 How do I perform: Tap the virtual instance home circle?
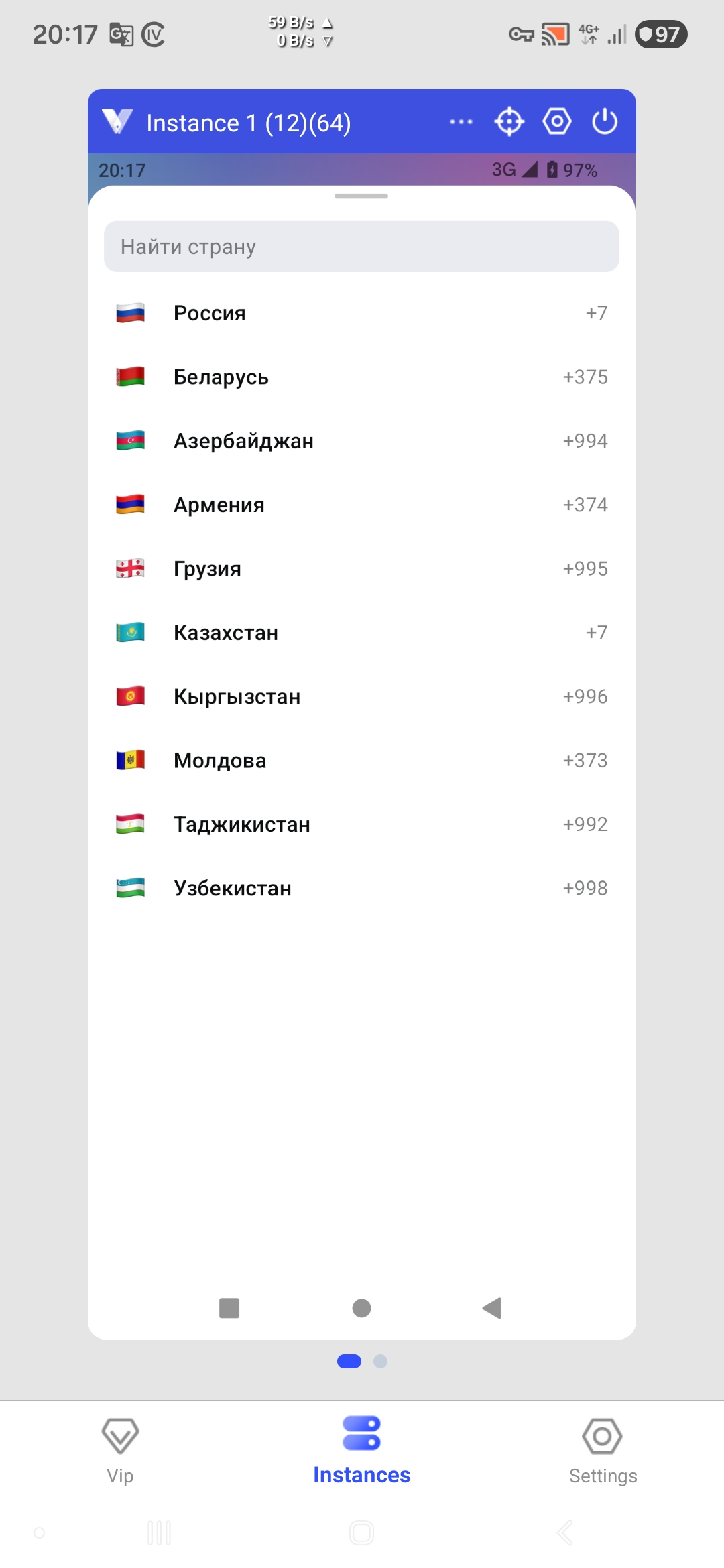pos(361,1307)
